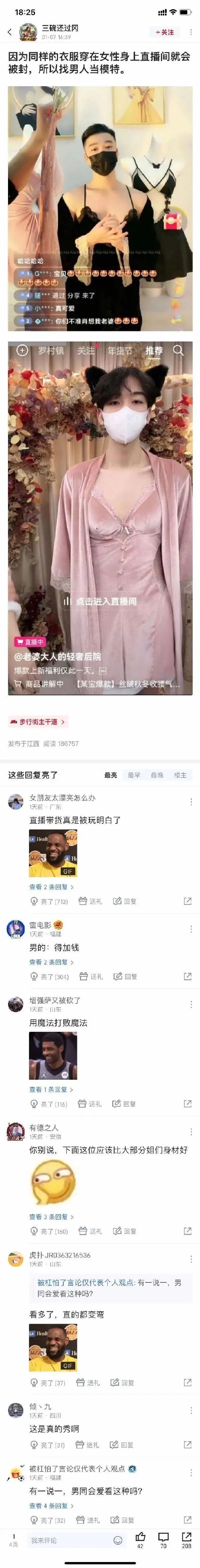Follow the author 三碗还过冈
Screen dimensions: 200x1568
[165, 32]
